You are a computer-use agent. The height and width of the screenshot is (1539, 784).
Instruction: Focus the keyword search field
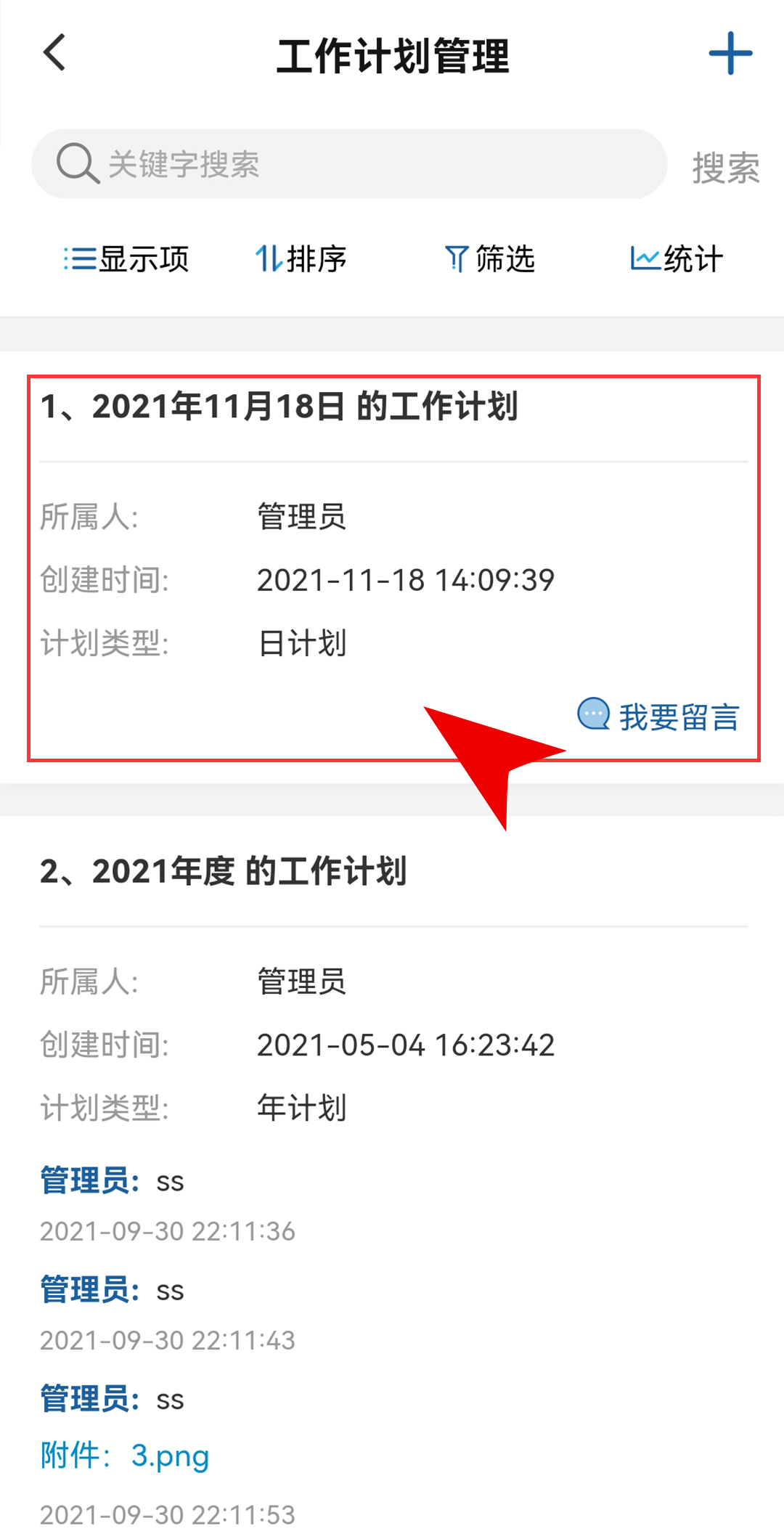click(349, 164)
